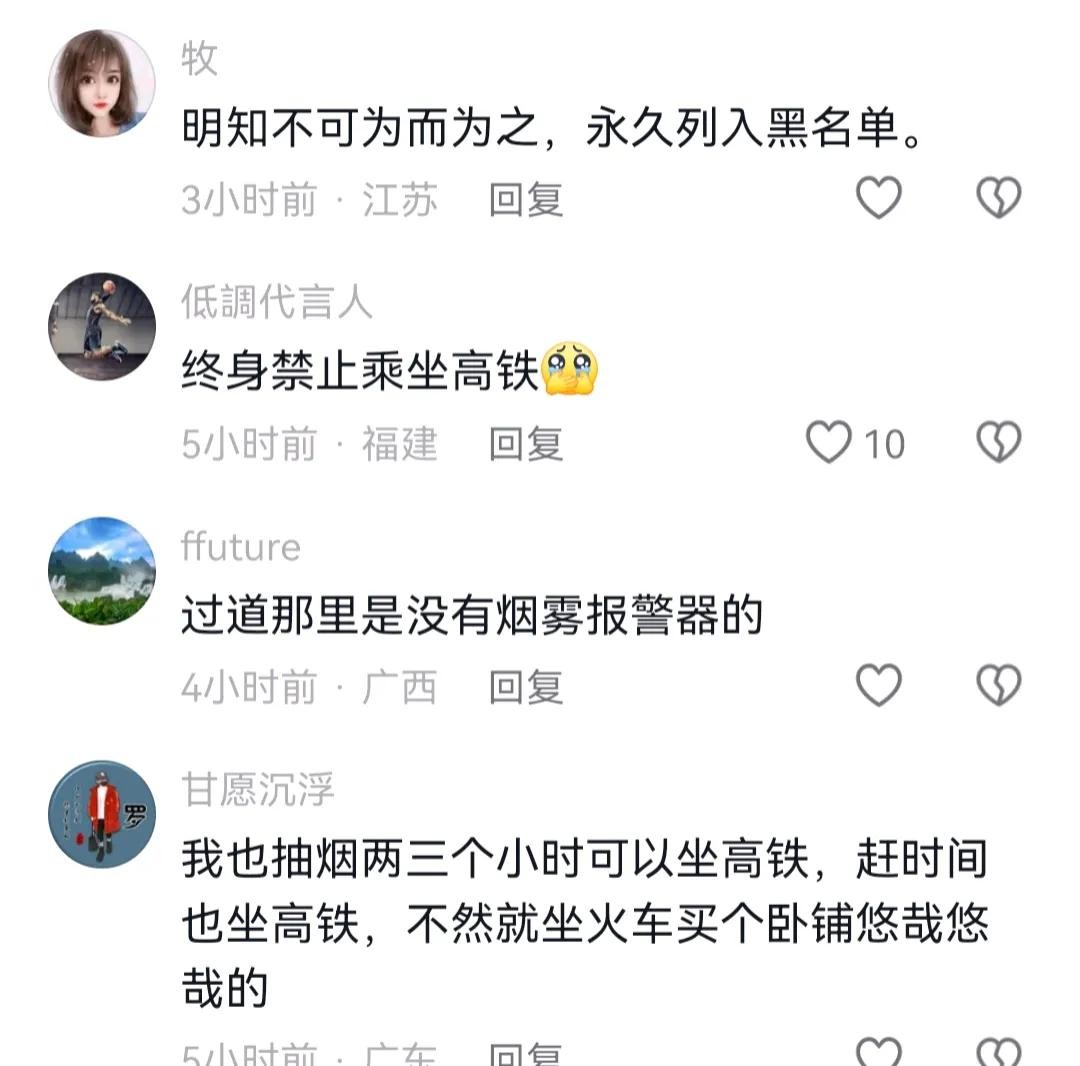Reply to 牧's comment
Screen dimensions: 1080x1066
[x=526, y=200]
